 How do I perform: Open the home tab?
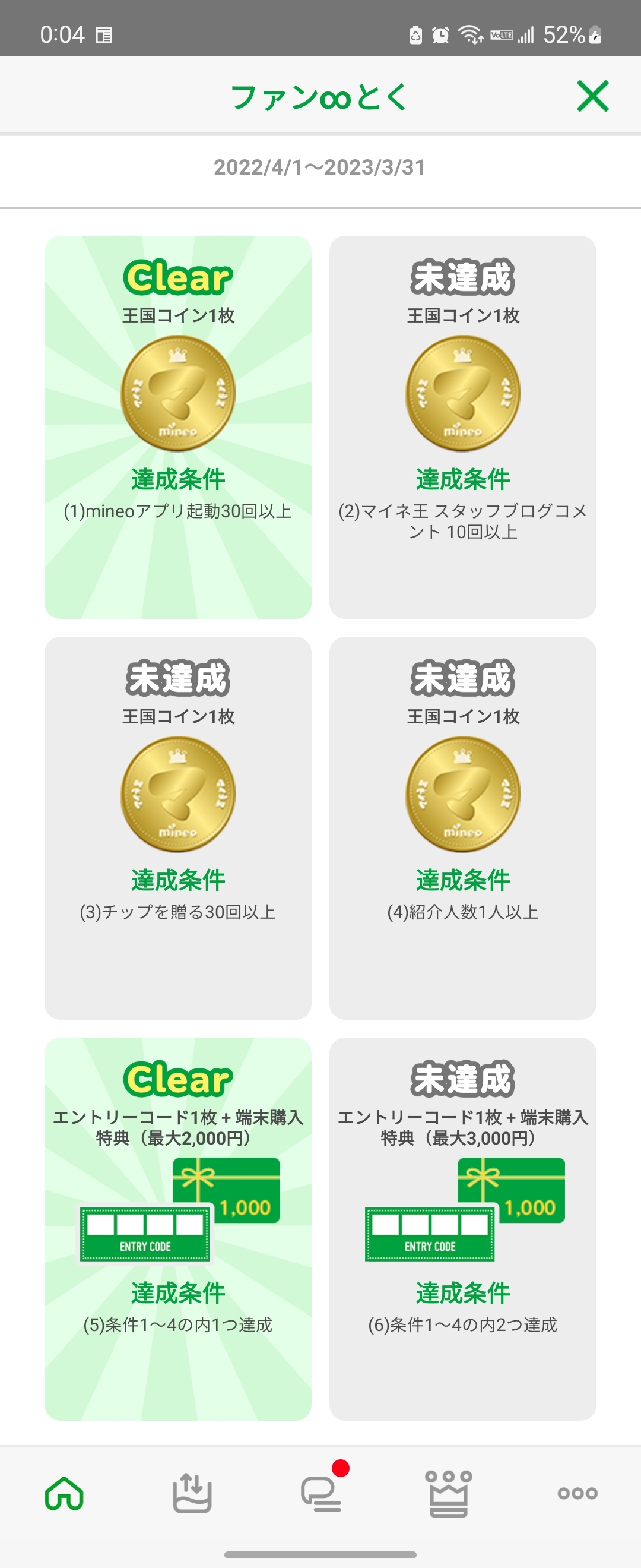click(x=64, y=1493)
